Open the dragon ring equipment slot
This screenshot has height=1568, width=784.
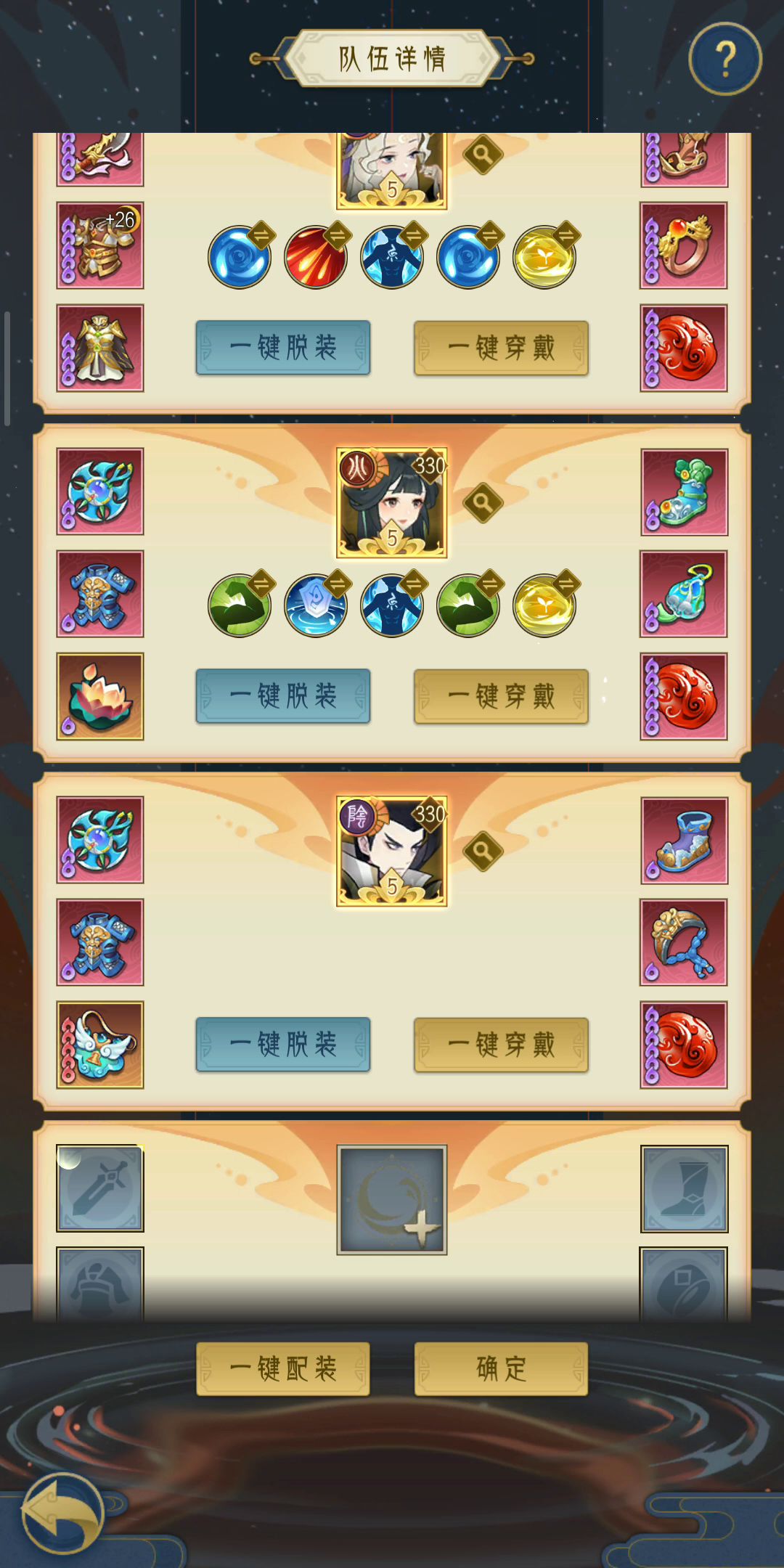[684, 245]
